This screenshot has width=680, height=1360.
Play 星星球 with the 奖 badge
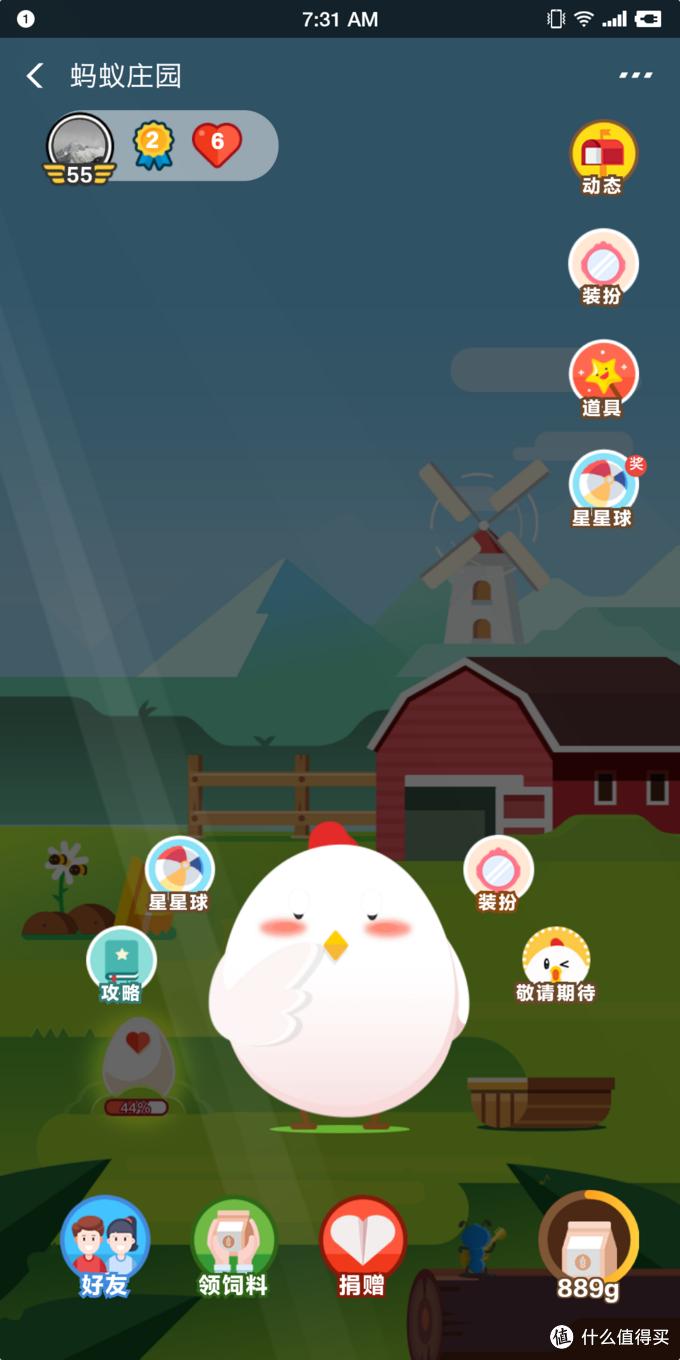(x=603, y=489)
